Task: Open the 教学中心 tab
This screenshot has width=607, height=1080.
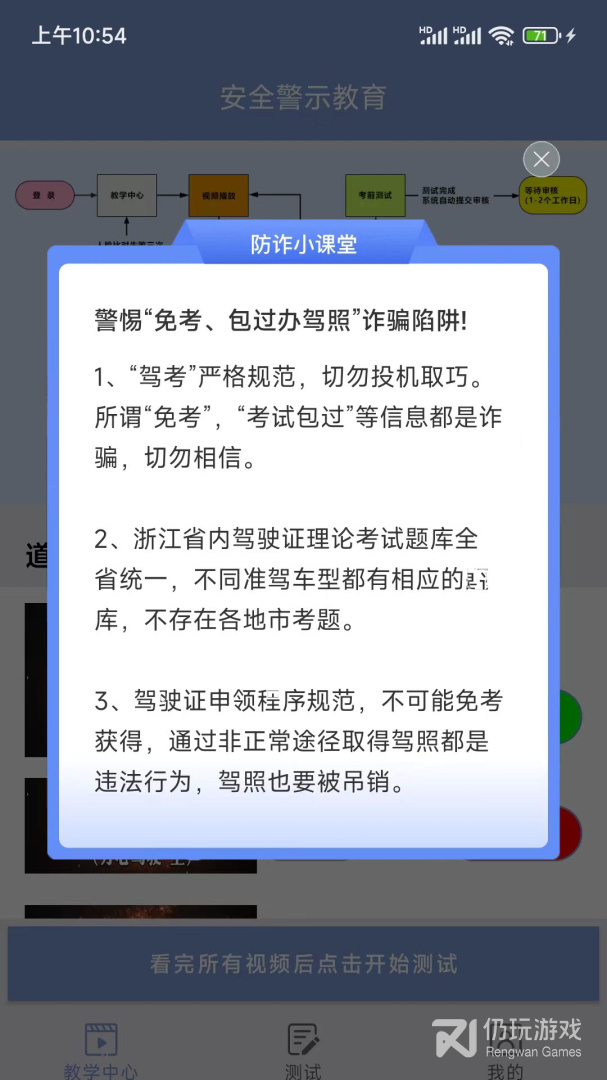Action: (x=101, y=1050)
